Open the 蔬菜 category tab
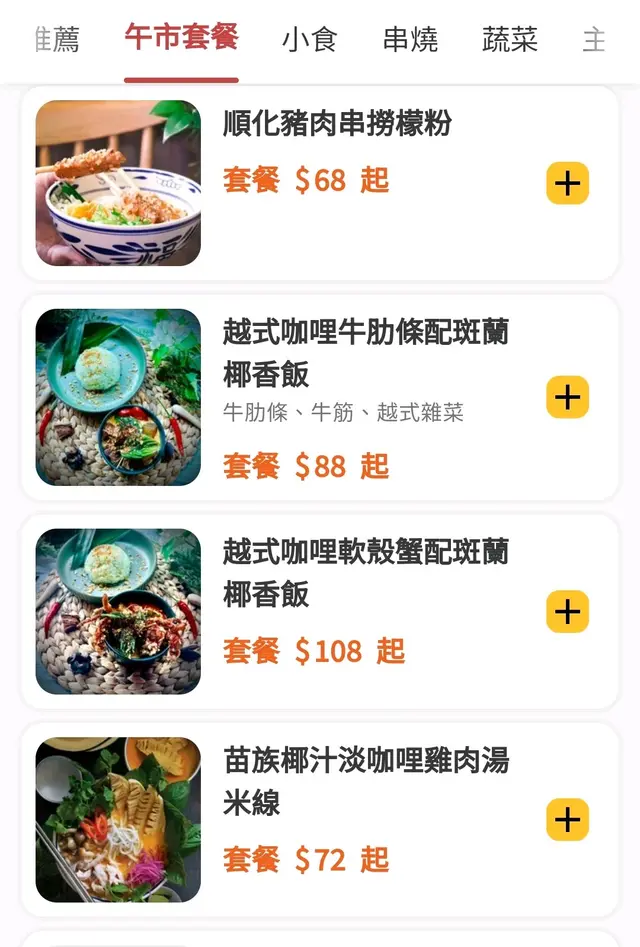This screenshot has height=947, width=640. pyautogui.click(x=510, y=40)
